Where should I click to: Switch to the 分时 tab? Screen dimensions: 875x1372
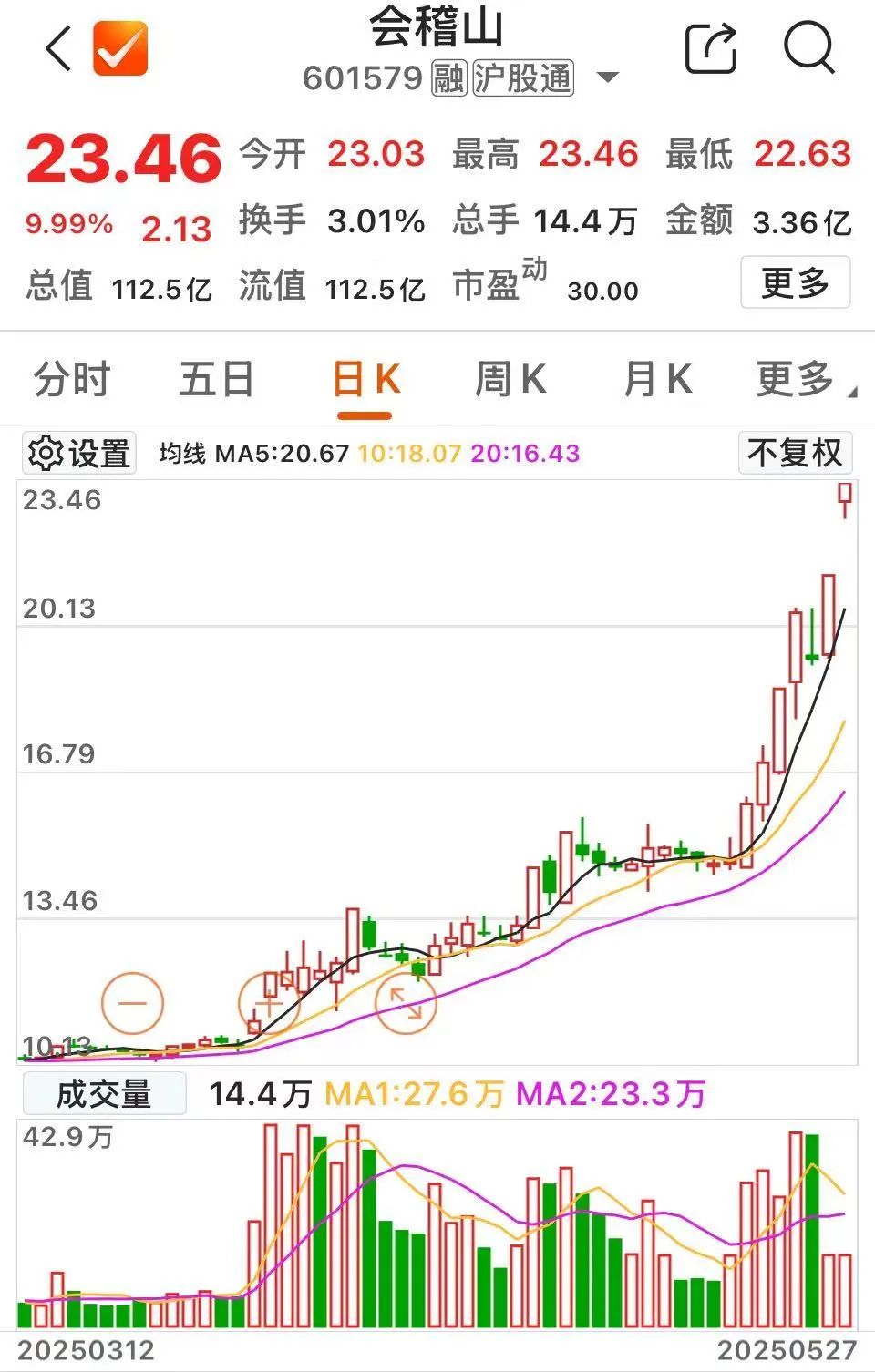coord(71,379)
